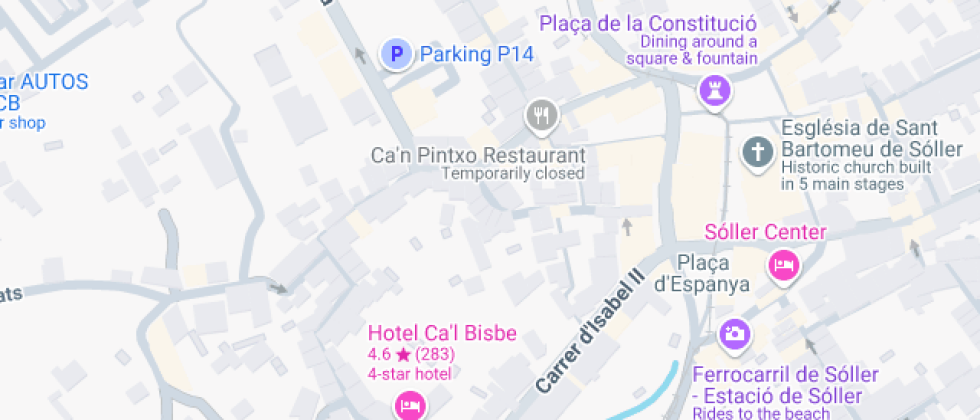Select Ferrocarril de Sóller station pin
The width and height of the screenshot is (980, 420).
(x=735, y=333)
